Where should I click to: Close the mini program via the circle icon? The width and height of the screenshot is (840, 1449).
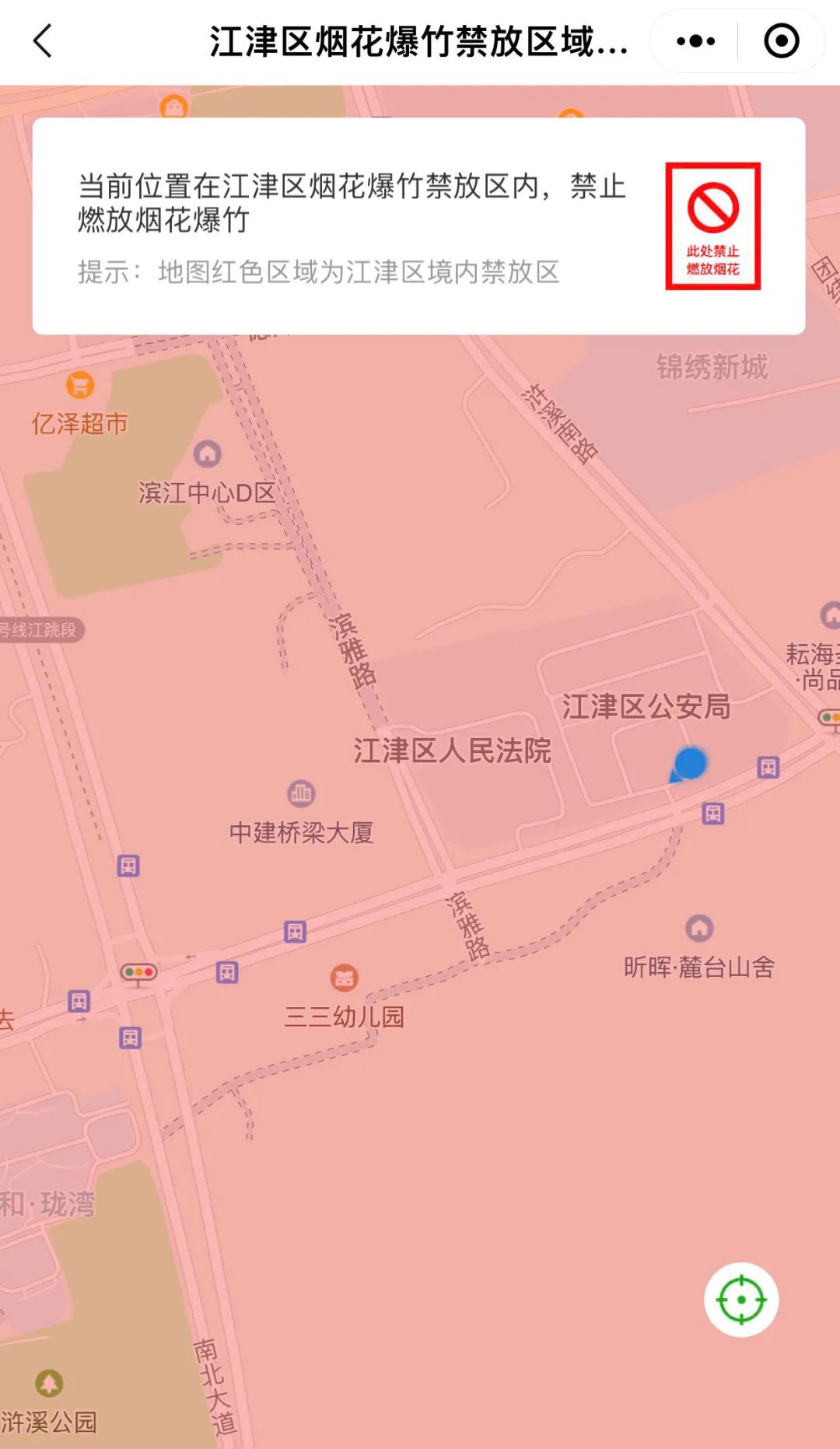781,41
